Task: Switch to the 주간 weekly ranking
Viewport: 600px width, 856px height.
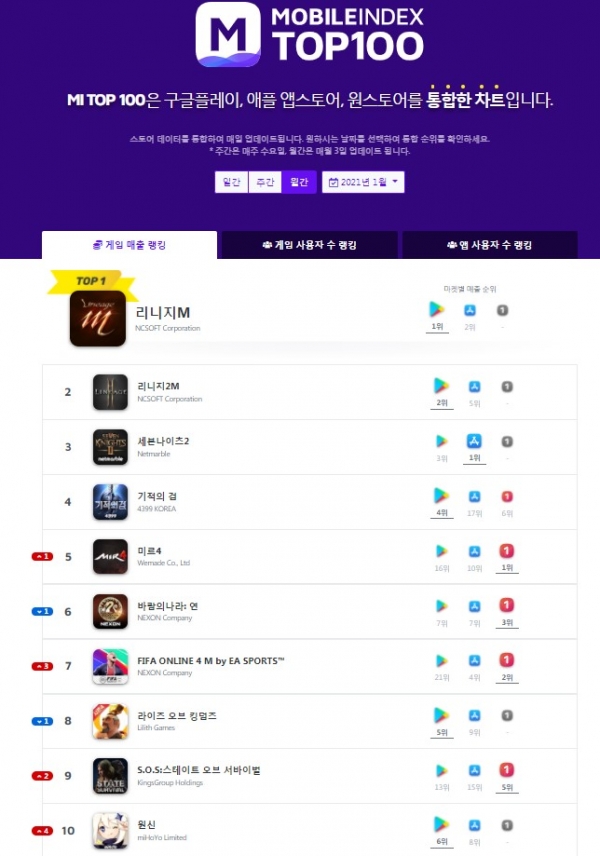Action: click(x=265, y=182)
